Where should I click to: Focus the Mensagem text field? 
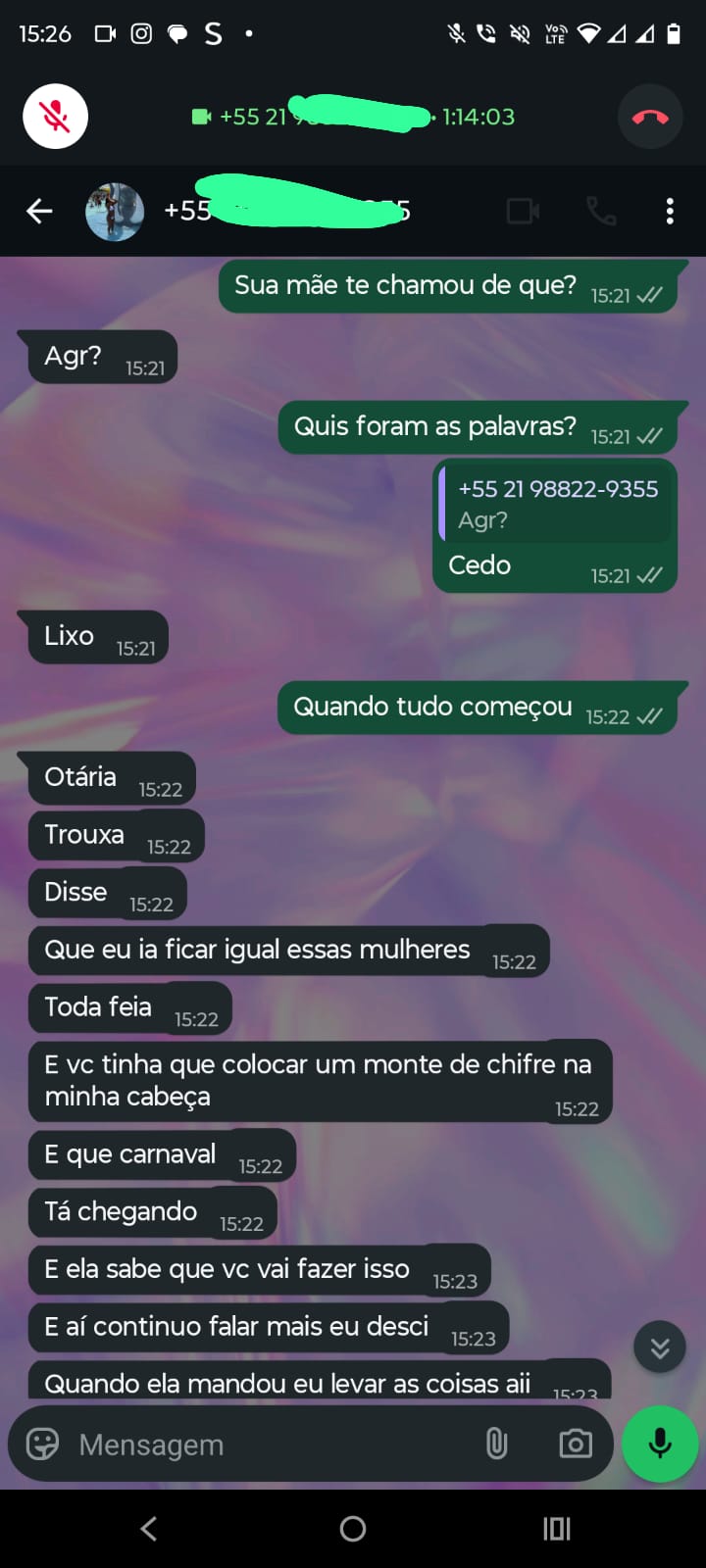pyautogui.click(x=265, y=1445)
